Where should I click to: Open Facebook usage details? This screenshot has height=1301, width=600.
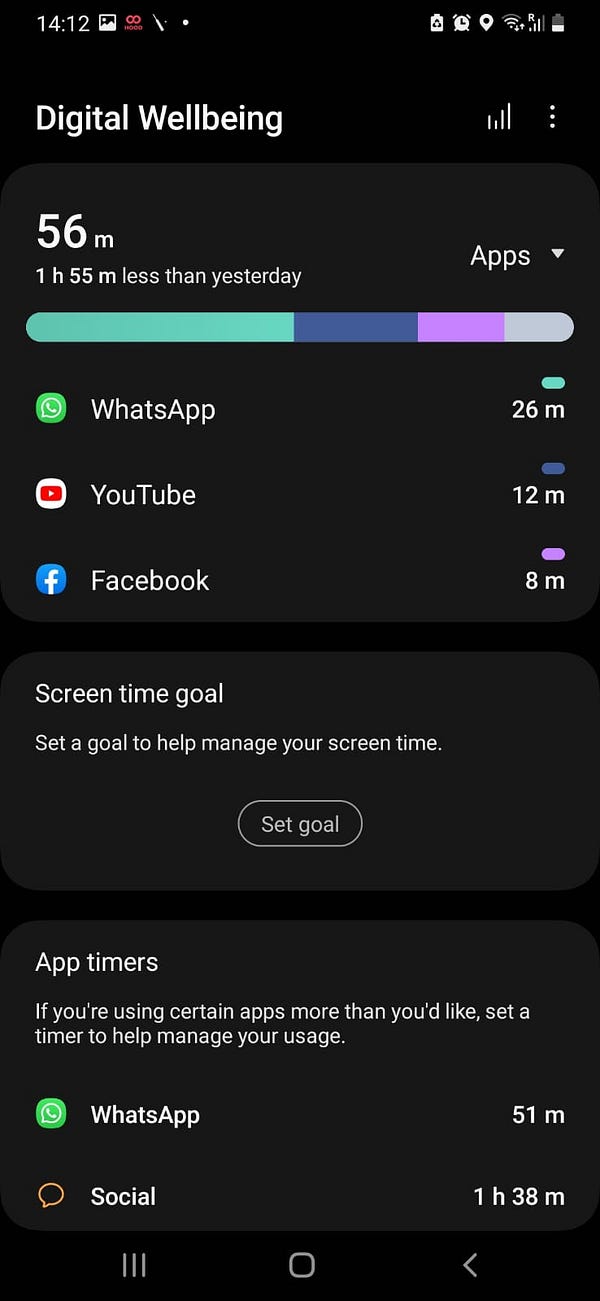coord(300,580)
